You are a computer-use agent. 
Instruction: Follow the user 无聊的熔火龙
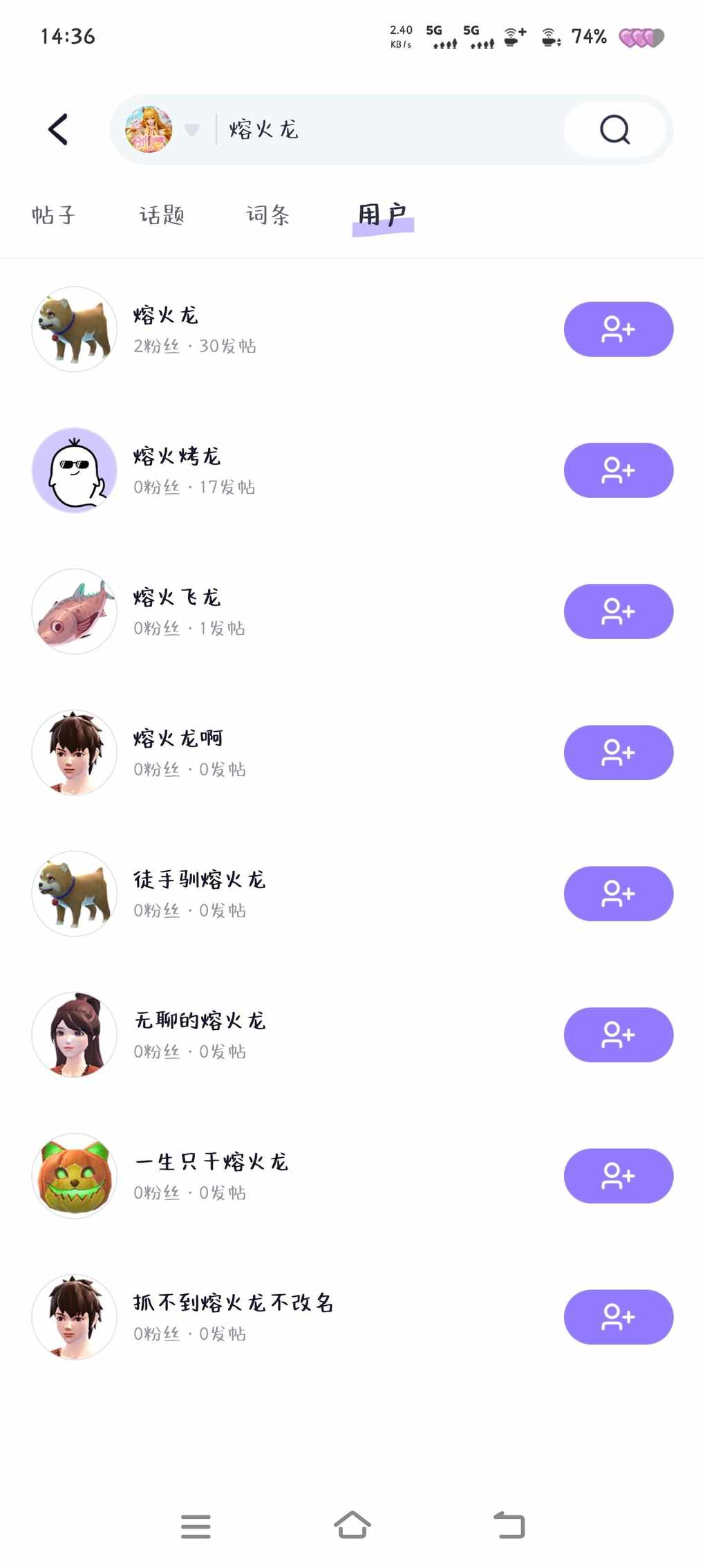(618, 1035)
